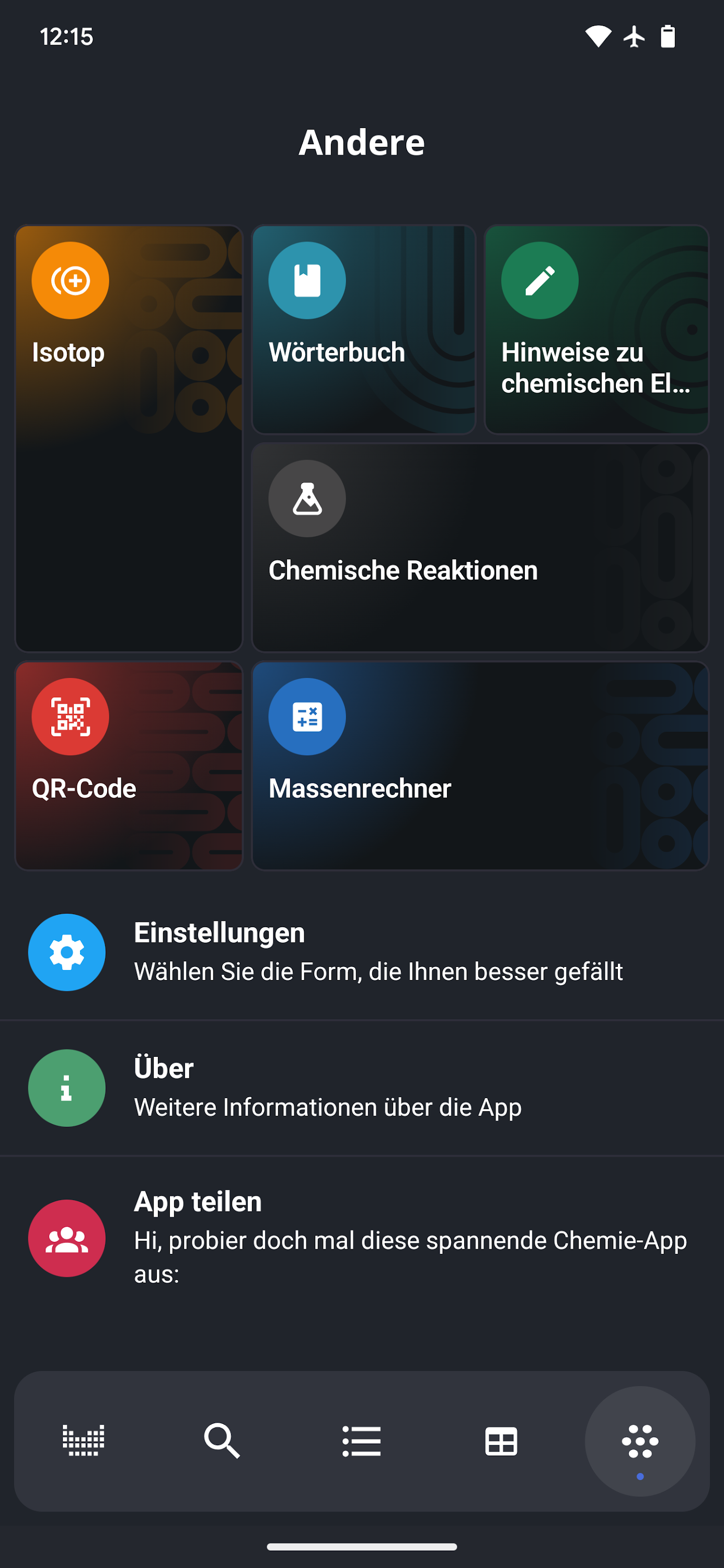Open the Über info row
Screen dimensions: 724x1568
pyautogui.click(x=362, y=1088)
